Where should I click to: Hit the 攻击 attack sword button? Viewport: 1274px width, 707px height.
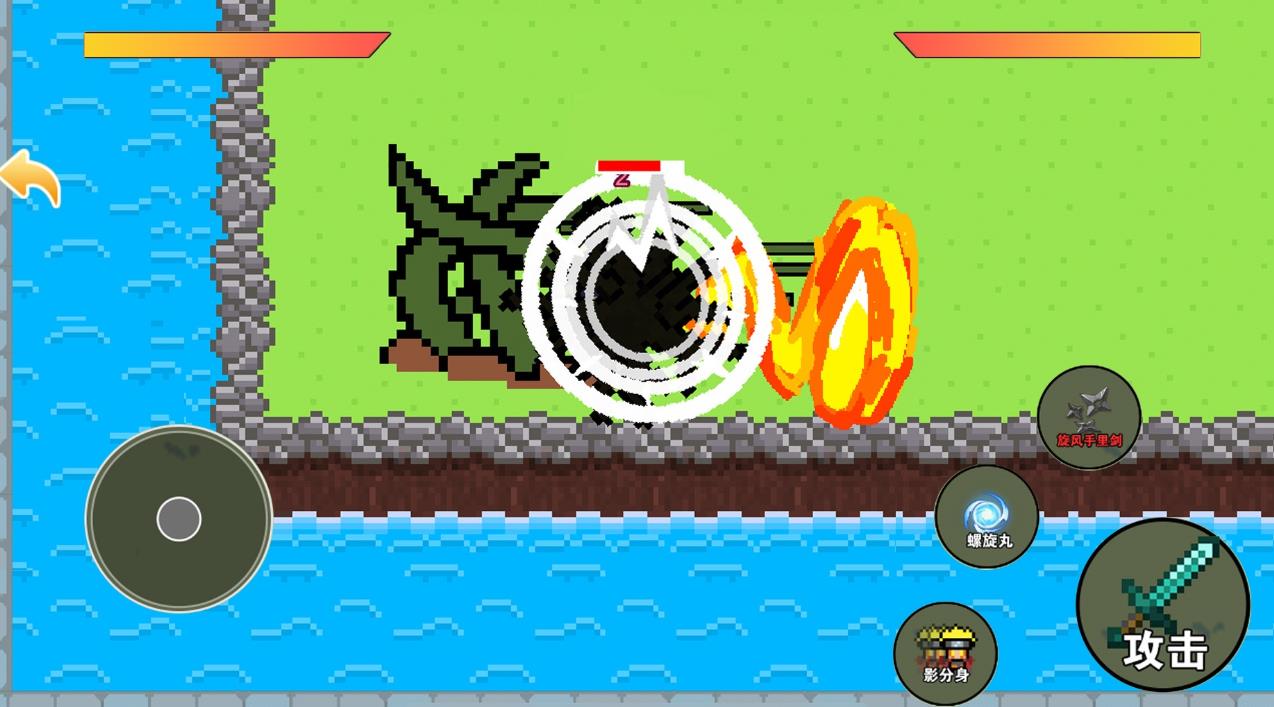click(1163, 604)
